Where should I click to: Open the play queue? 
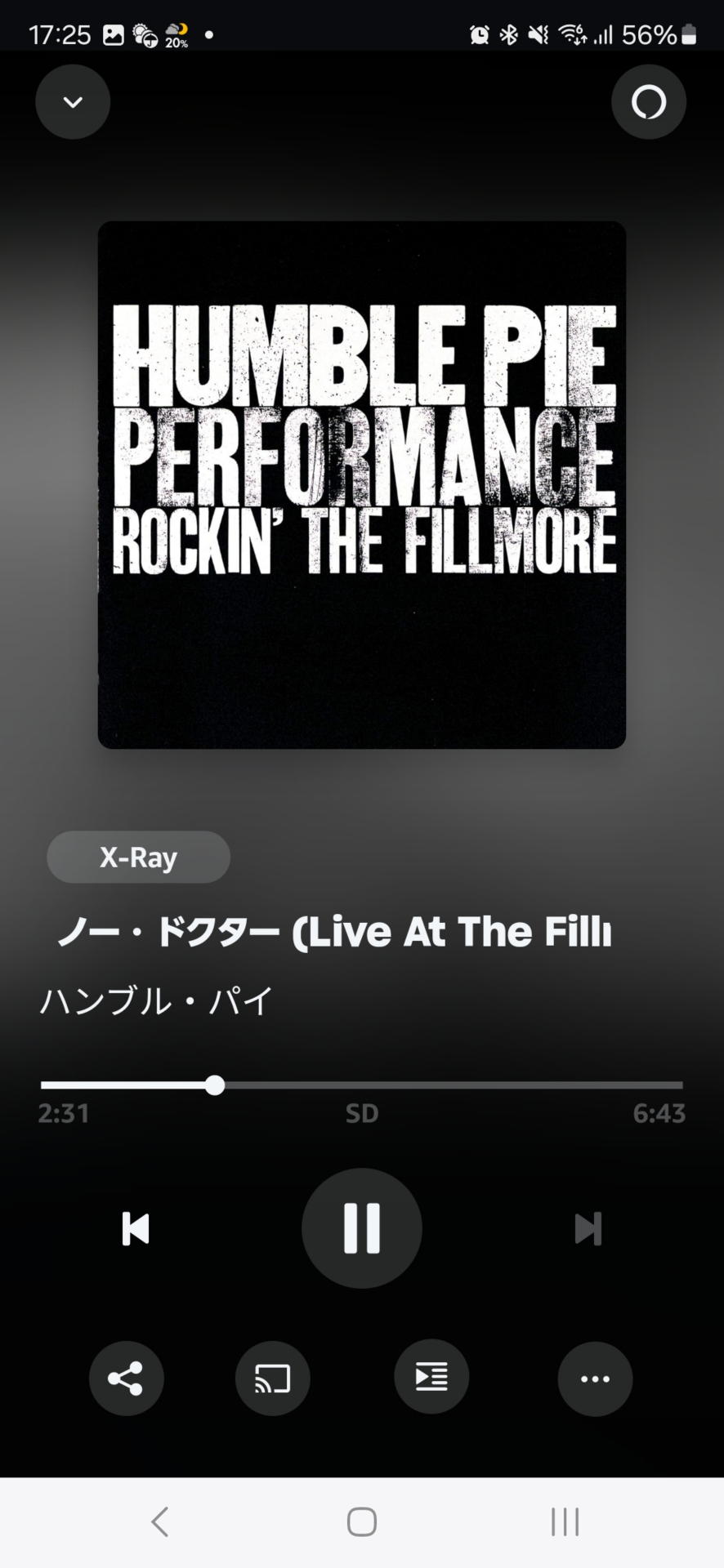pyautogui.click(x=431, y=1377)
